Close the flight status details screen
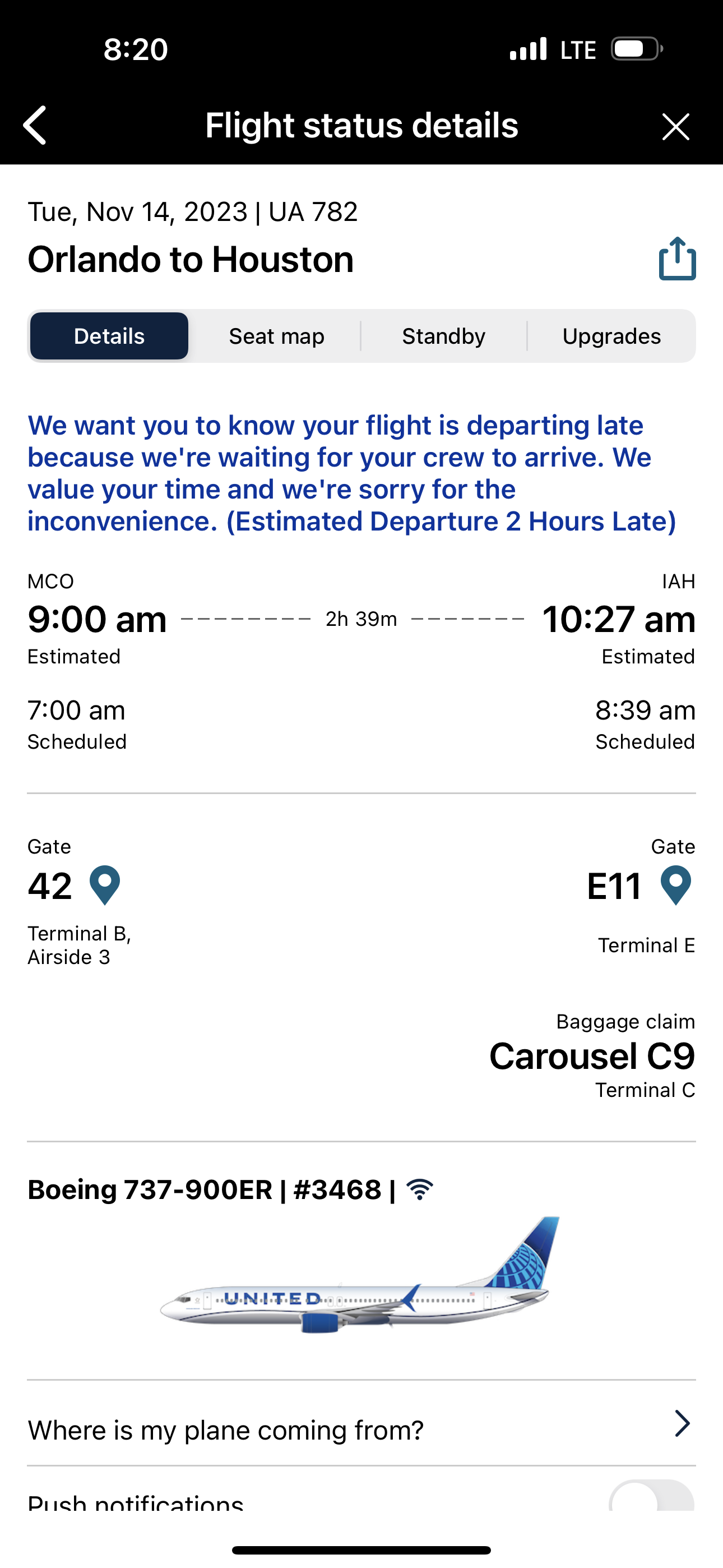 coord(675,127)
